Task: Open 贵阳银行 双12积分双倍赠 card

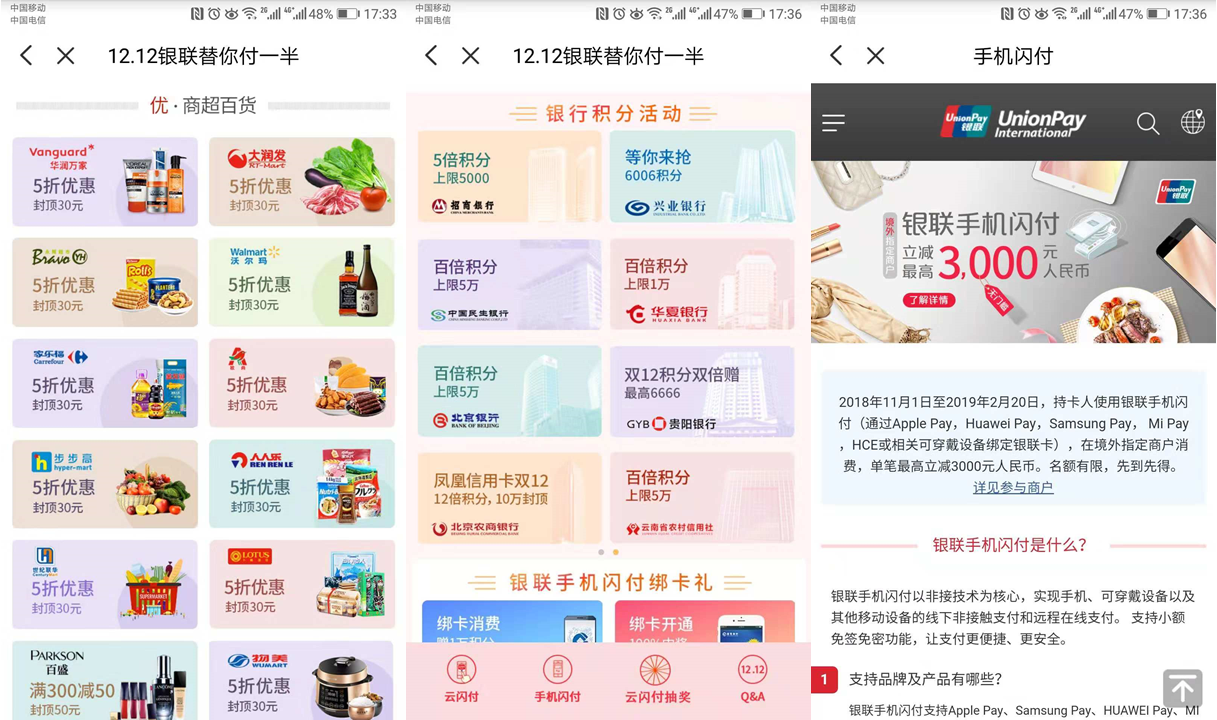Action: [x=702, y=392]
